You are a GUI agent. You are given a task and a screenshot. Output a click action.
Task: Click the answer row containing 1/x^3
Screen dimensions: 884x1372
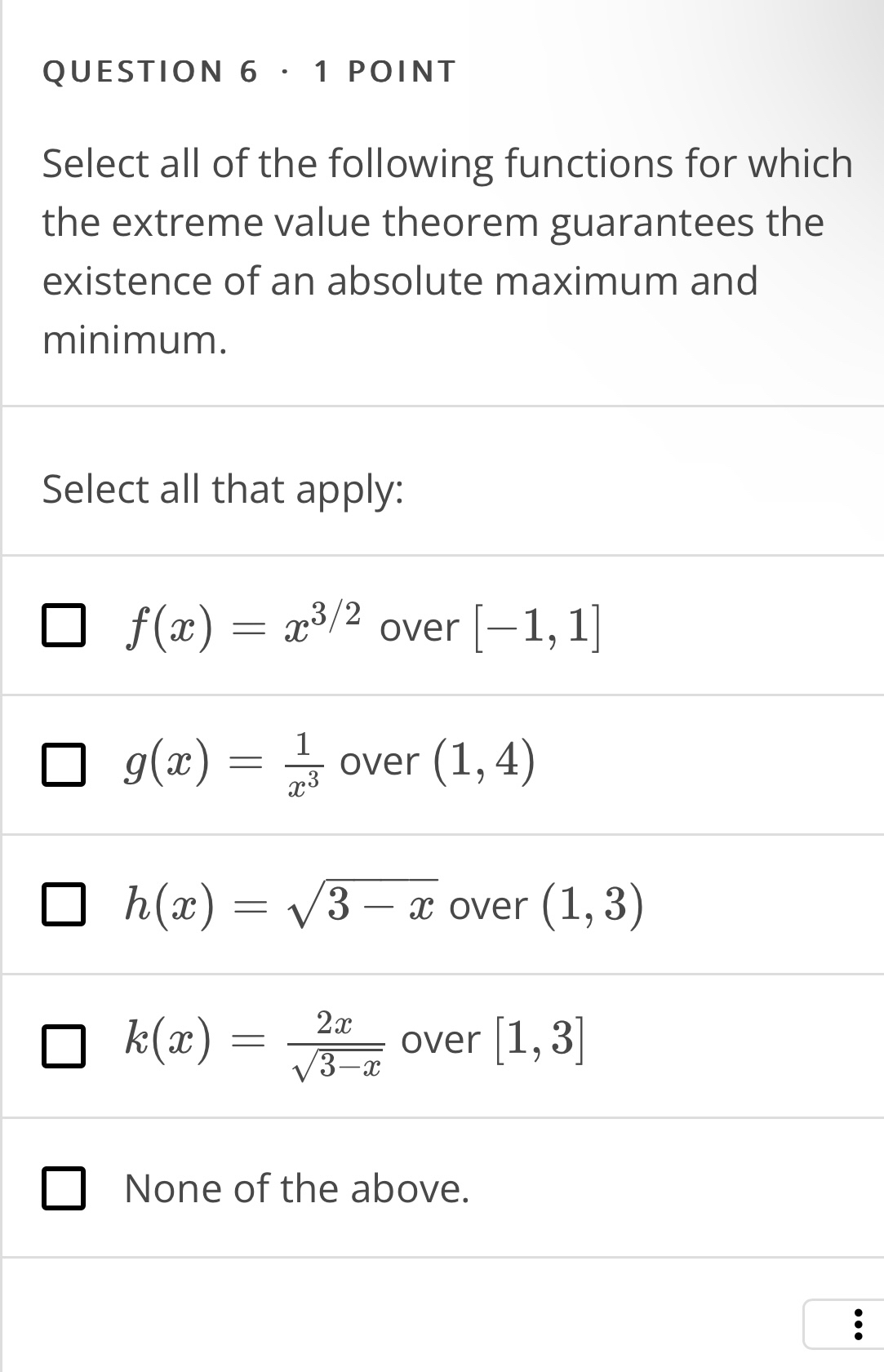[x=327, y=766]
